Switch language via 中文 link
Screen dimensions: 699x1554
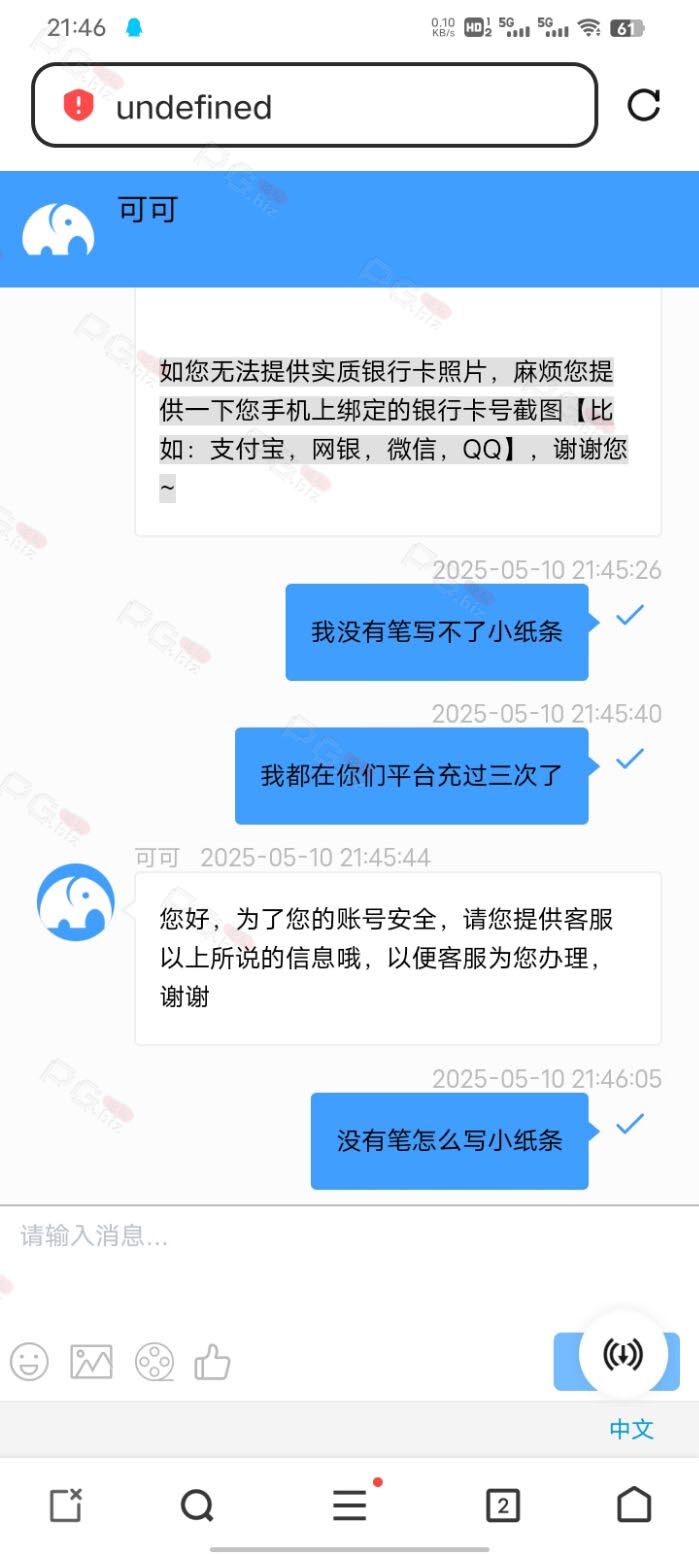click(x=632, y=1429)
